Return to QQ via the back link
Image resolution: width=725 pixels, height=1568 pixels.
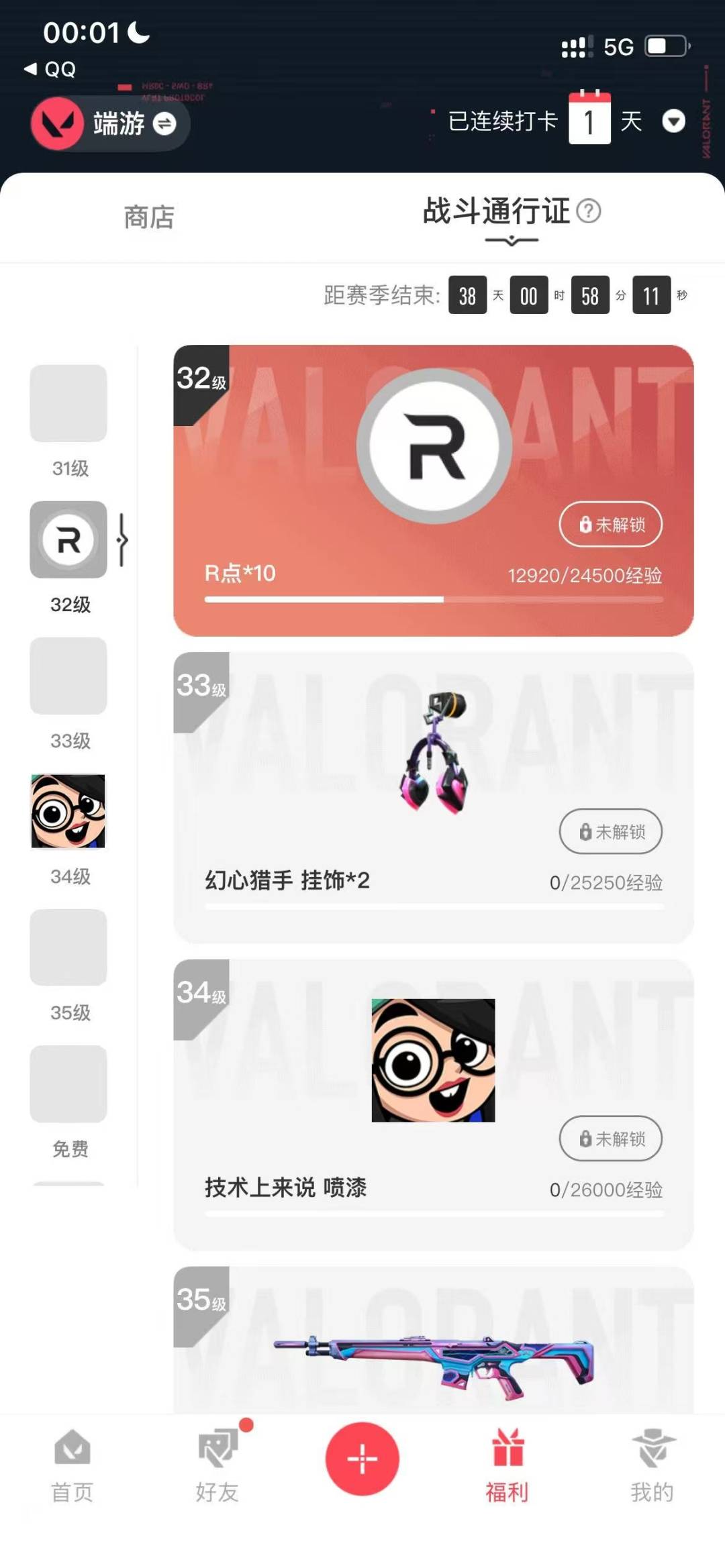coord(50,69)
